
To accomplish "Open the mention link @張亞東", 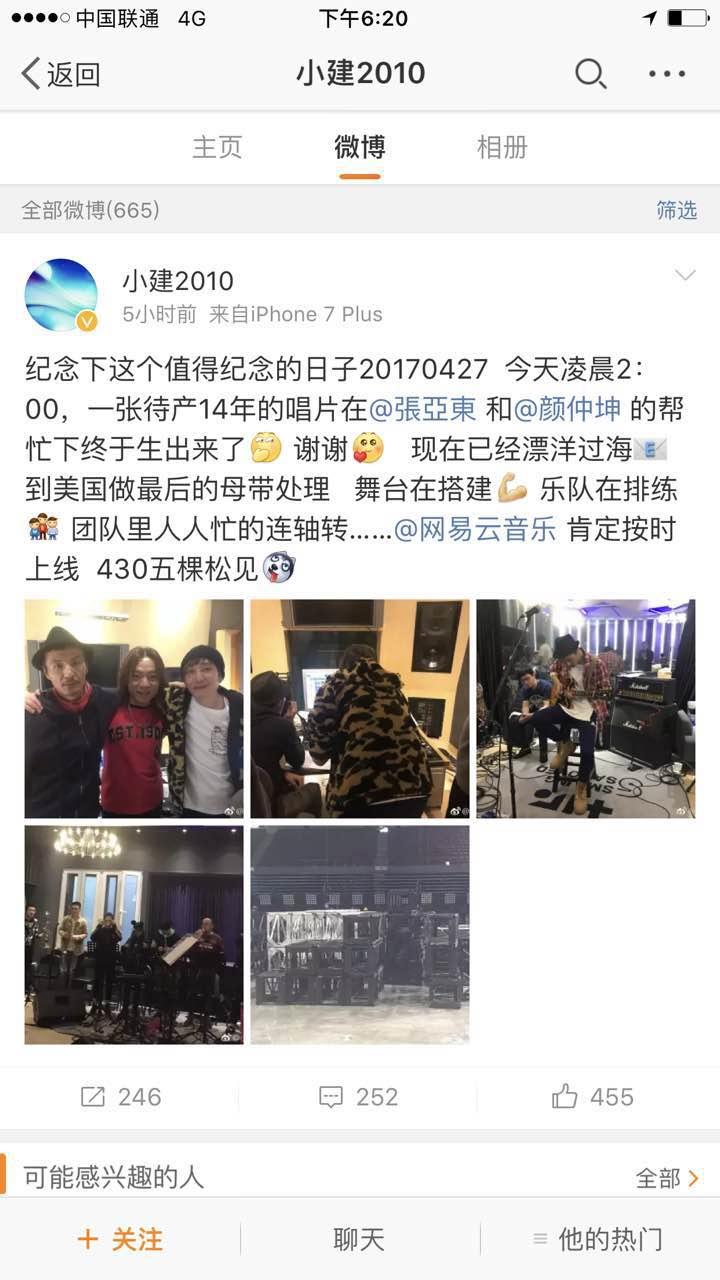I will (x=423, y=409).
